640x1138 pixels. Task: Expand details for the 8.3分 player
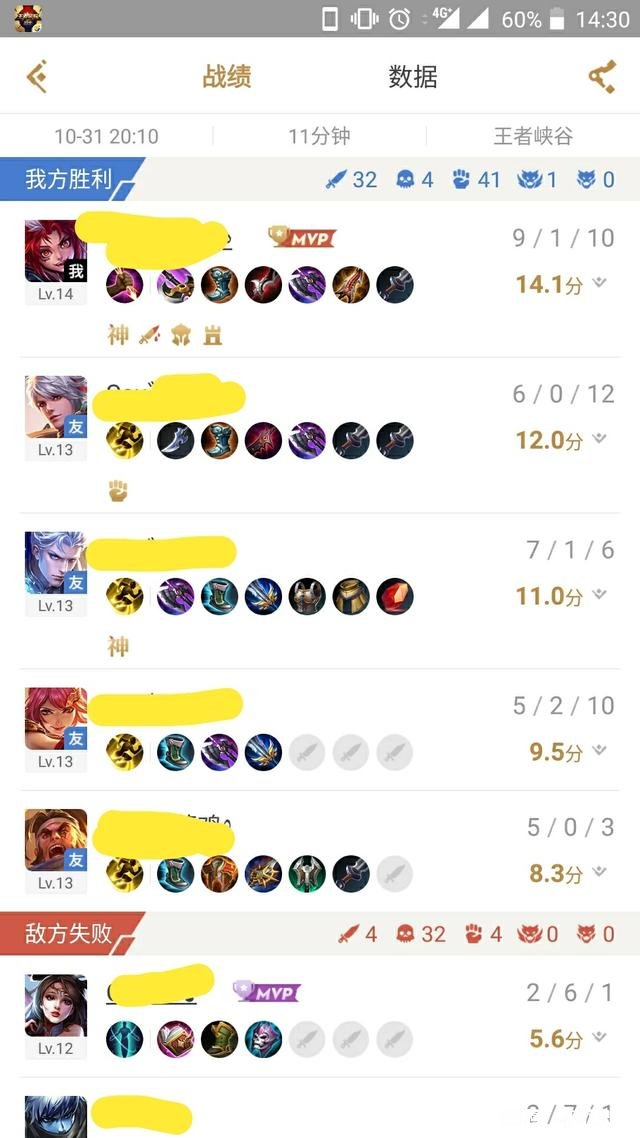pos(600,872)
